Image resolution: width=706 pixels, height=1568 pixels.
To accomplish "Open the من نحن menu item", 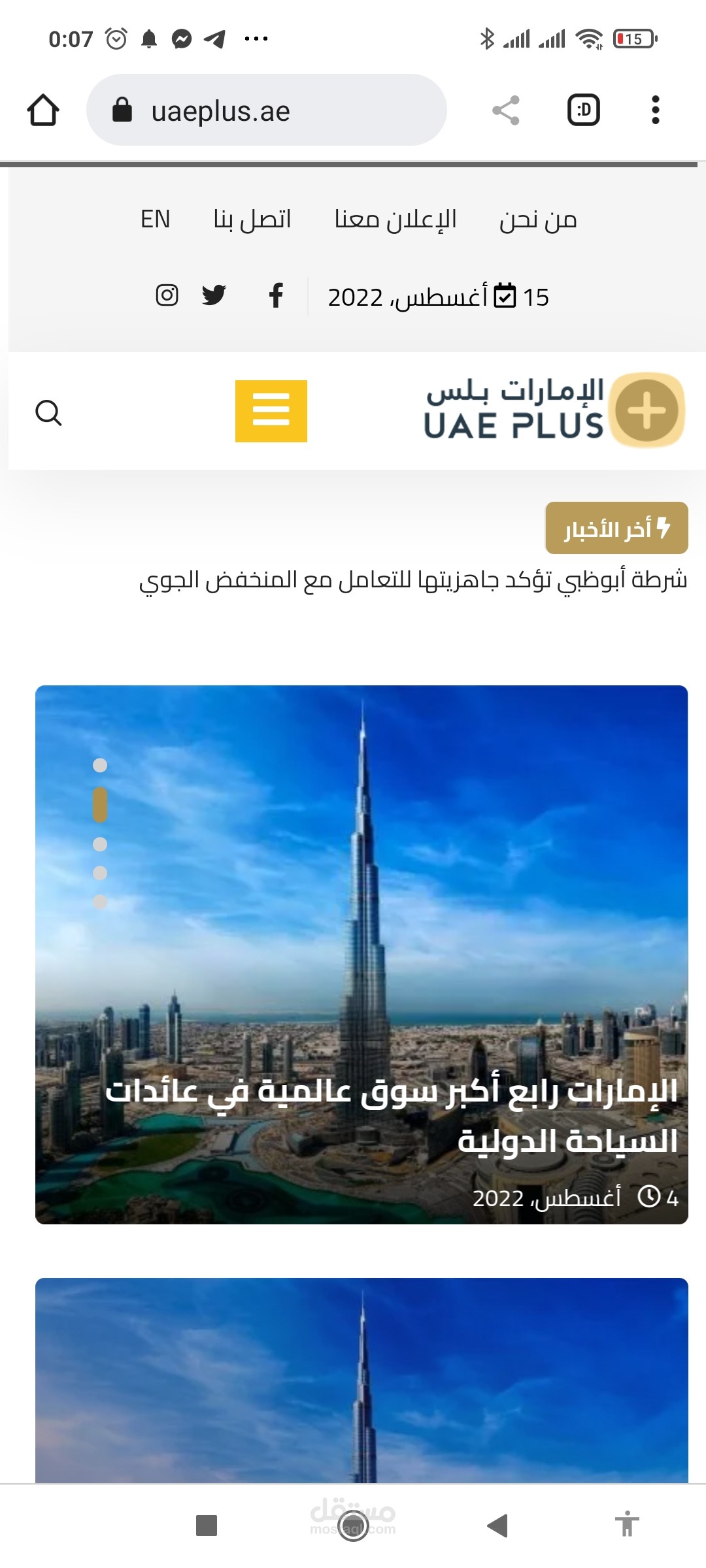I will [x=536, y=220].
